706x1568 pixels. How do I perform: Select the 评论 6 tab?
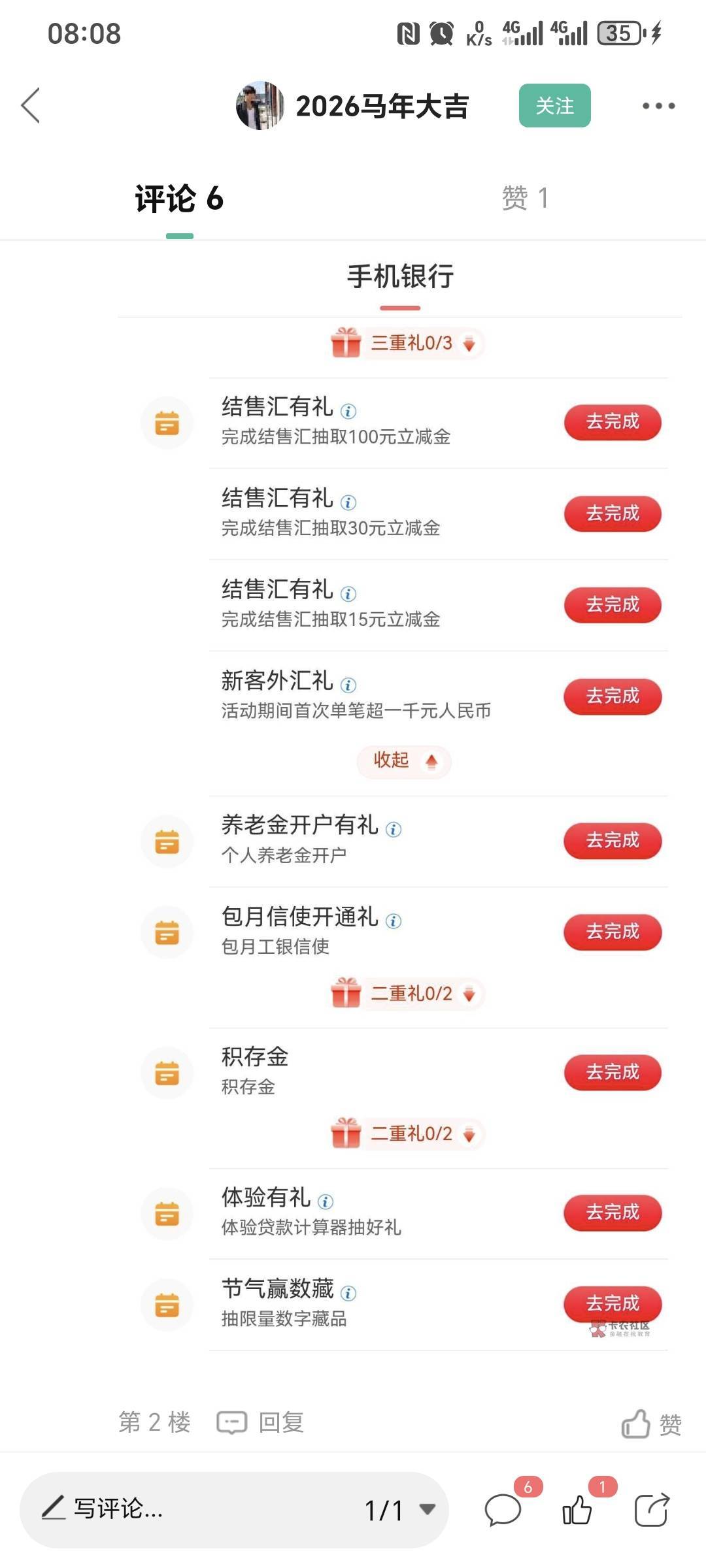click(x=179, y=199)
